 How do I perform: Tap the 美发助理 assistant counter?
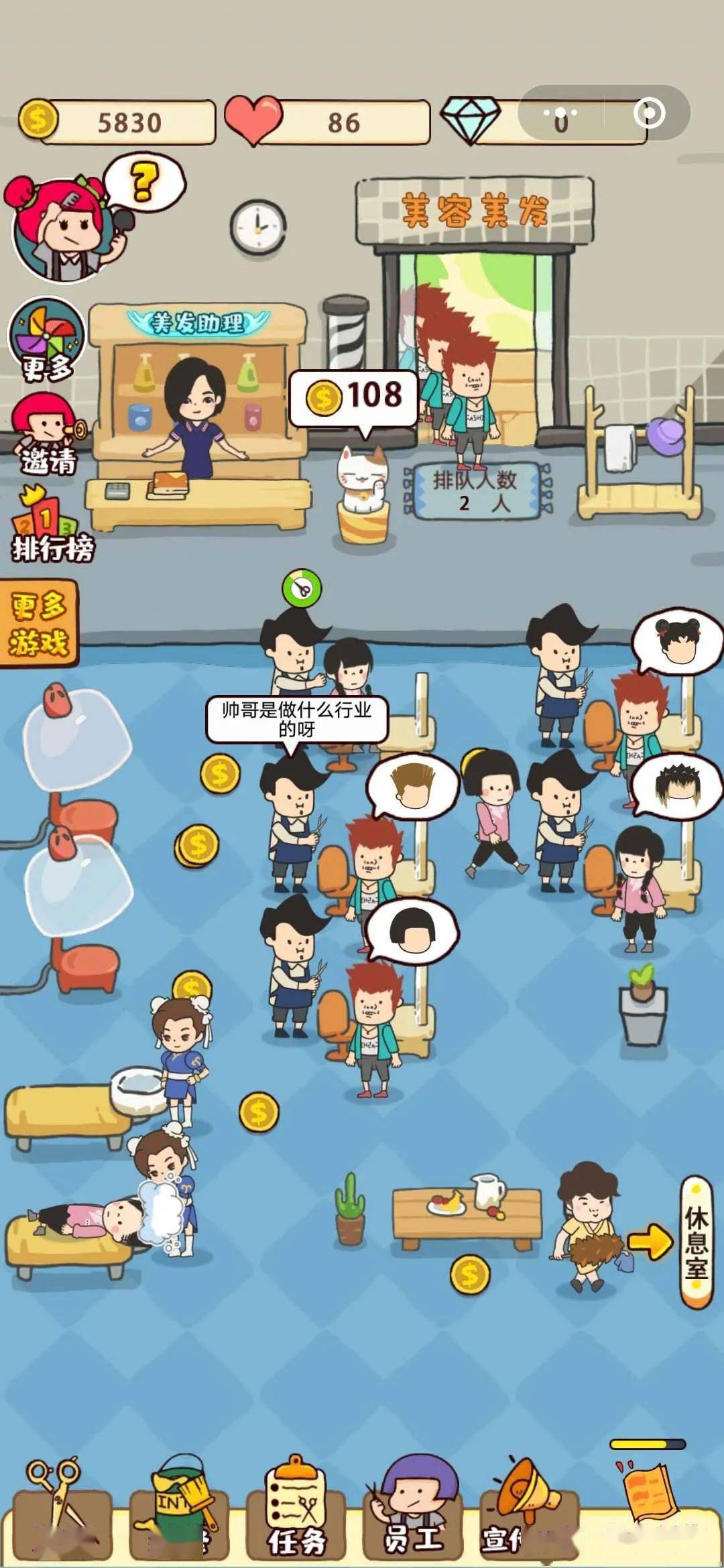coord(198,415)
